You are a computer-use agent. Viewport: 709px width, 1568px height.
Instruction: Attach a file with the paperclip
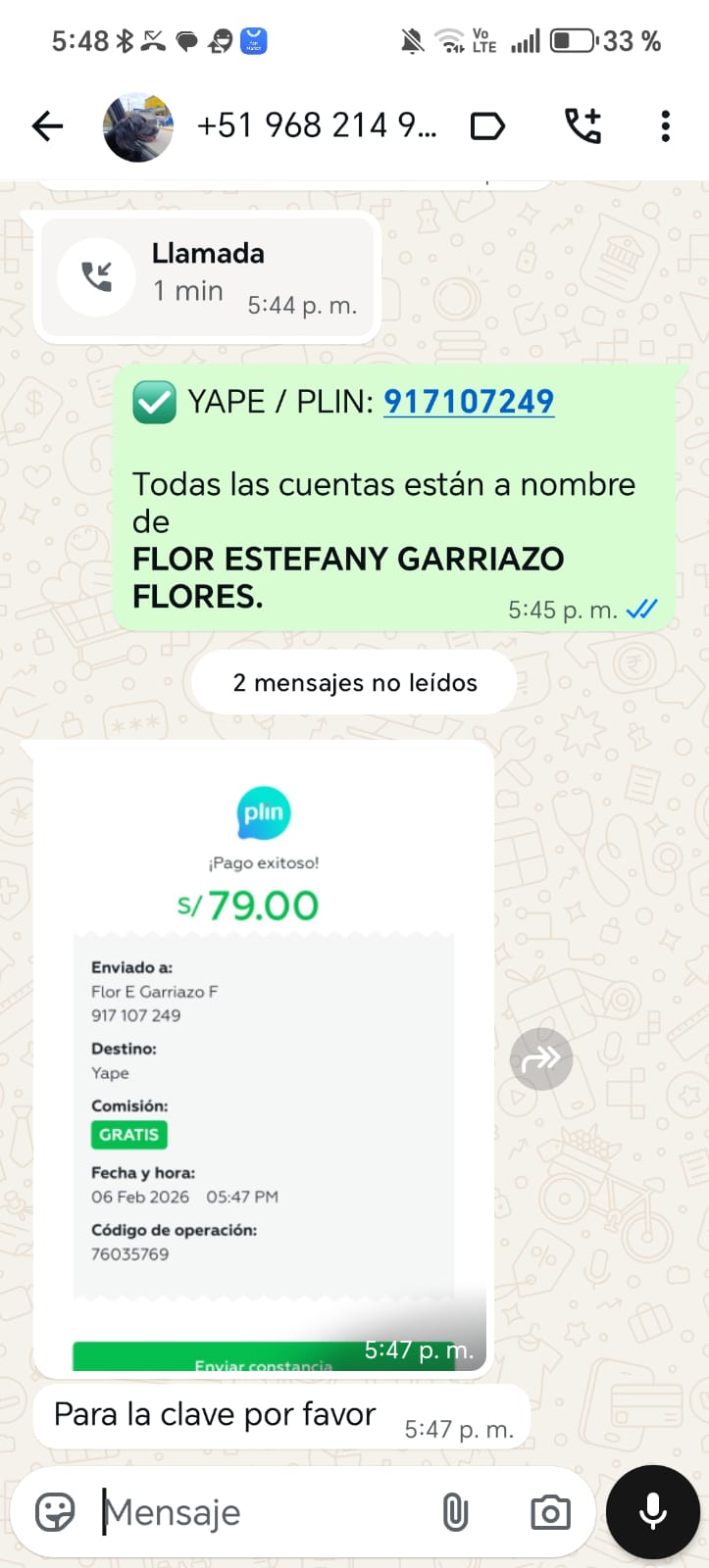(x=455, y=1512)
